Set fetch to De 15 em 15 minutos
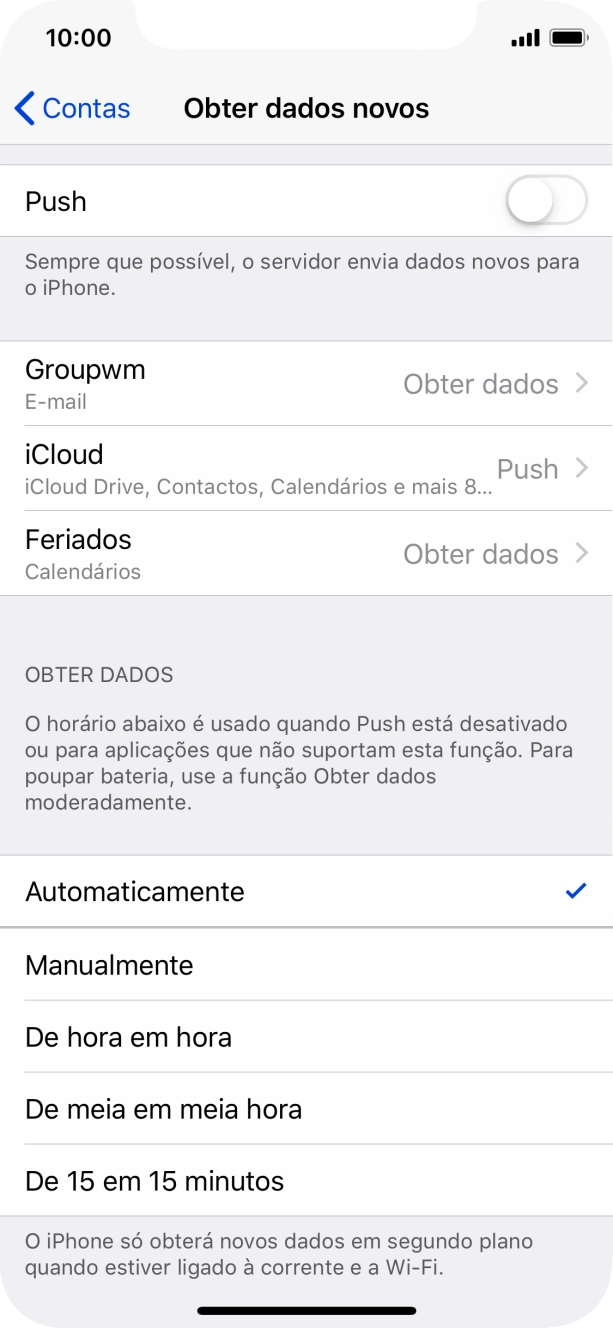This screenshot has height=1328, width=613. [x=306, y=1181]
